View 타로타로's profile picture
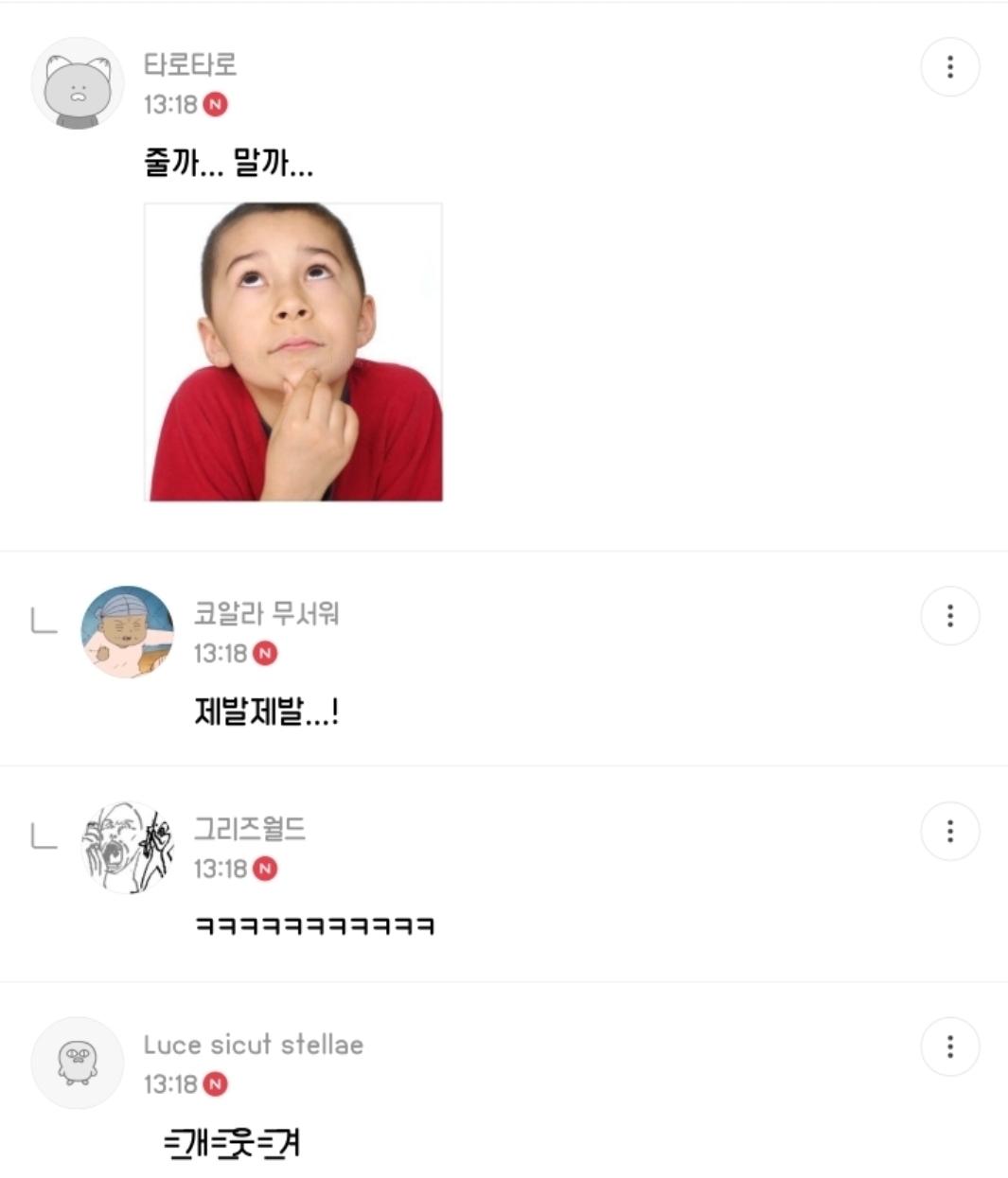1008x1178 pixels. point(78,84)
